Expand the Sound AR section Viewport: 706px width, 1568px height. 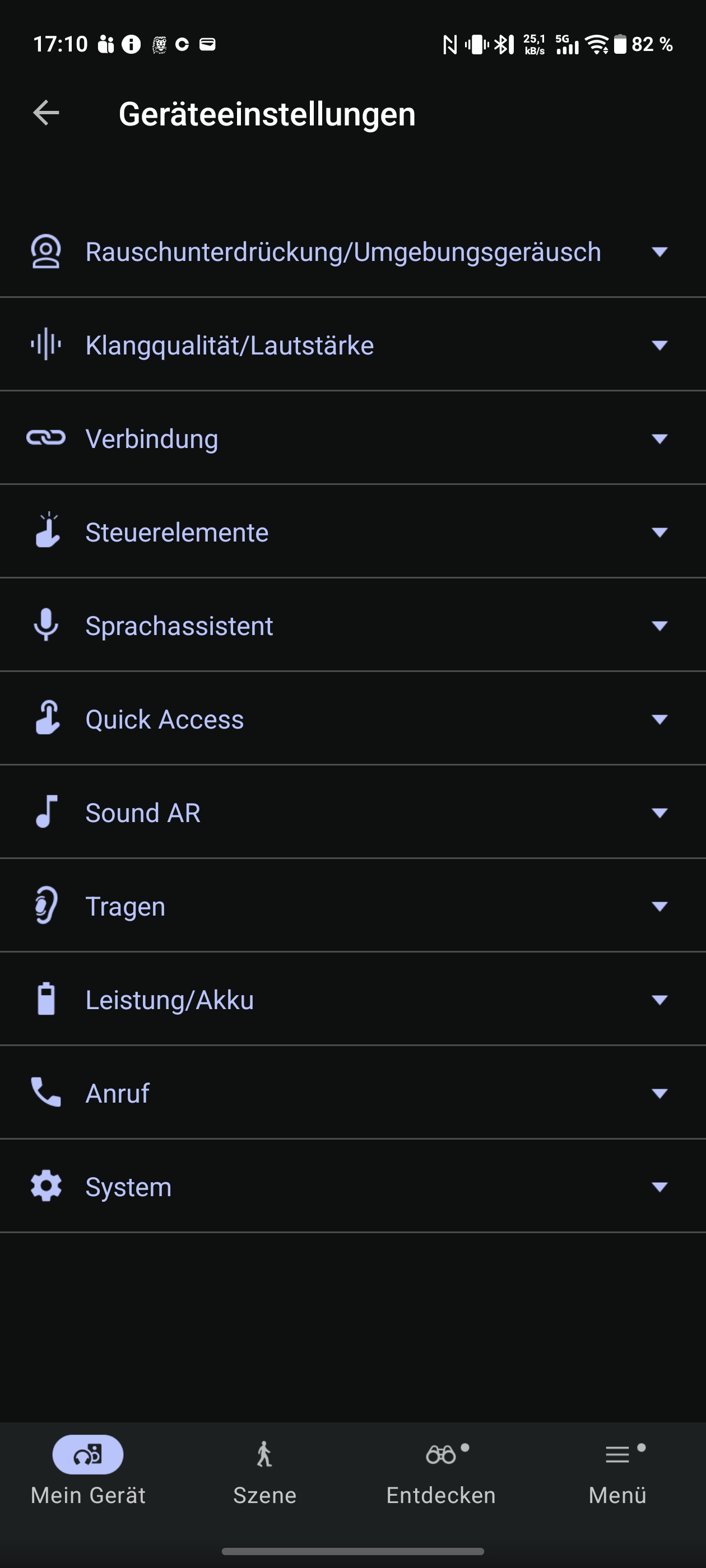pos(352,813)
